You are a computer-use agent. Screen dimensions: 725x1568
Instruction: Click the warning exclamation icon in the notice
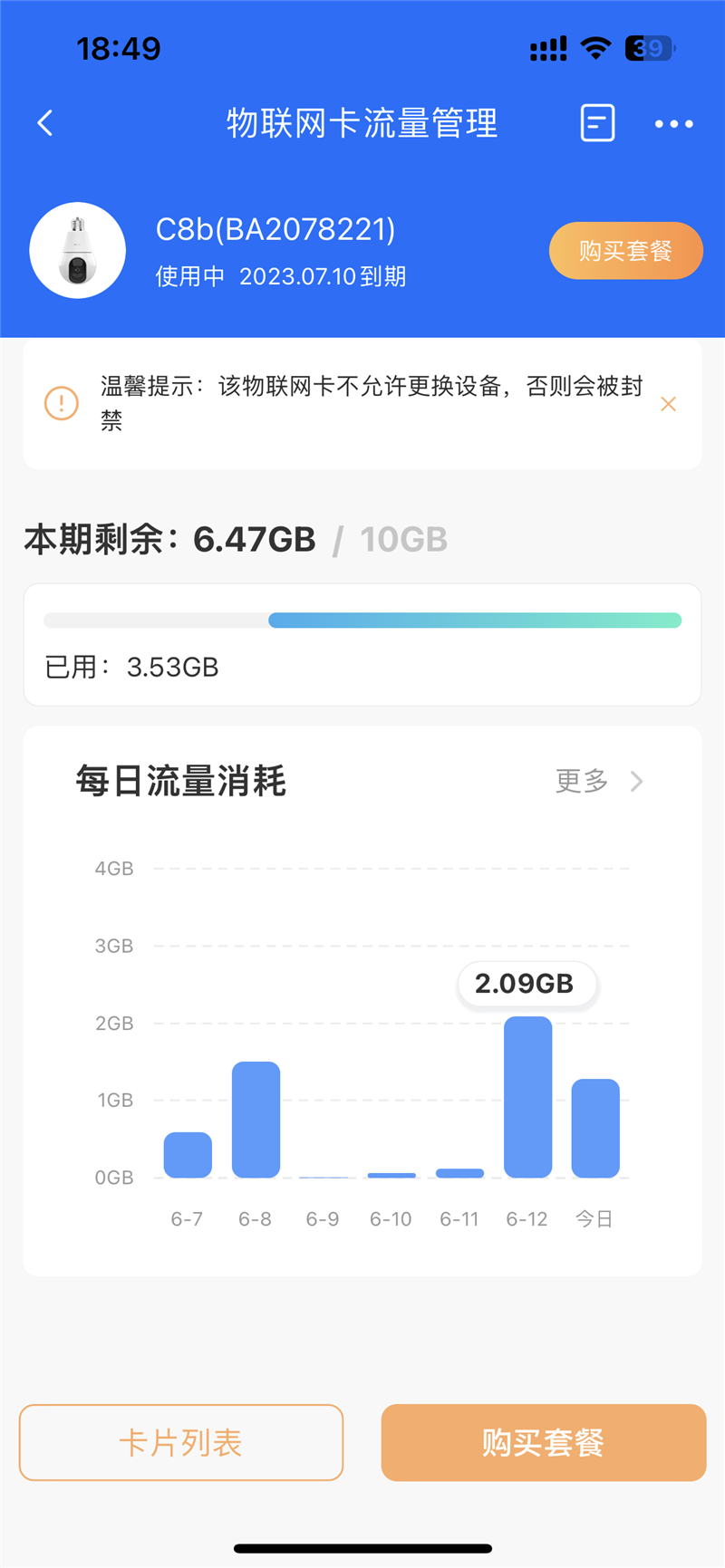point(62,403)
